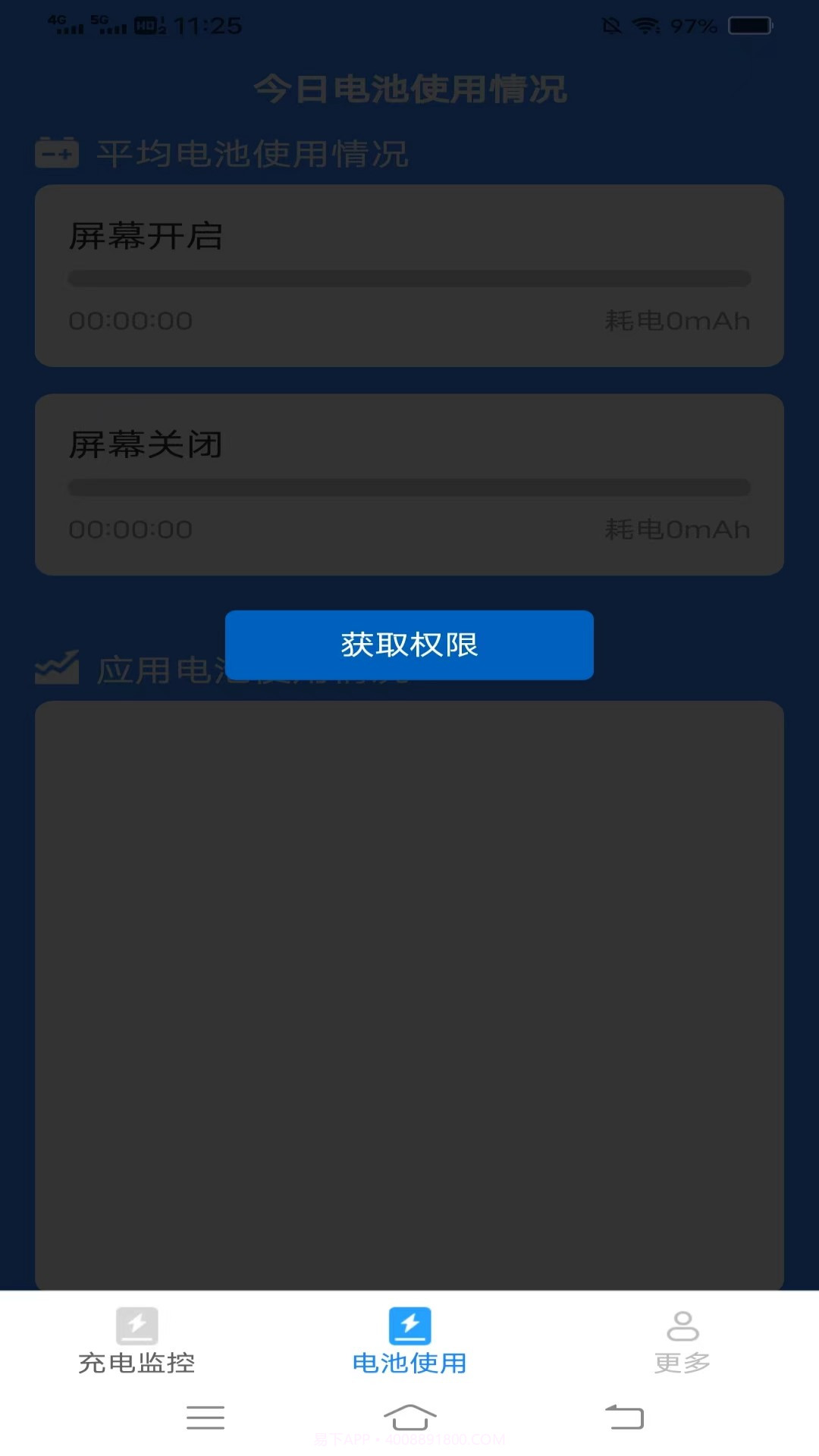Select the 屏幕关闭 usage card
819x1456 pixels.
(409, 485)
